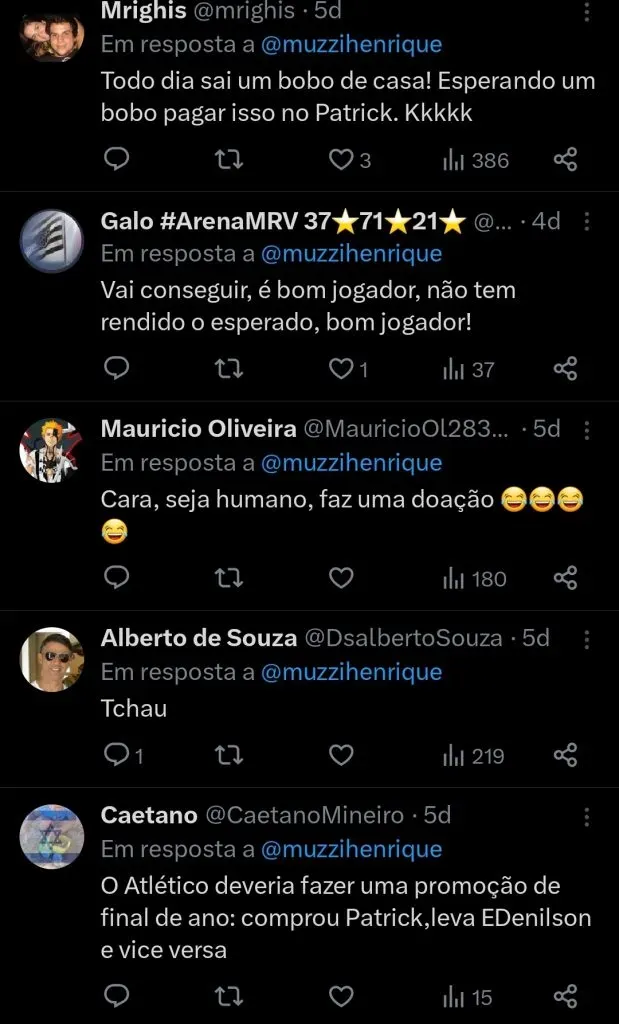The width and height of the screenshot is (619, 1024).
Task: Repost the Galo #ArenaMRV reply
Action: tap(229, 369)
